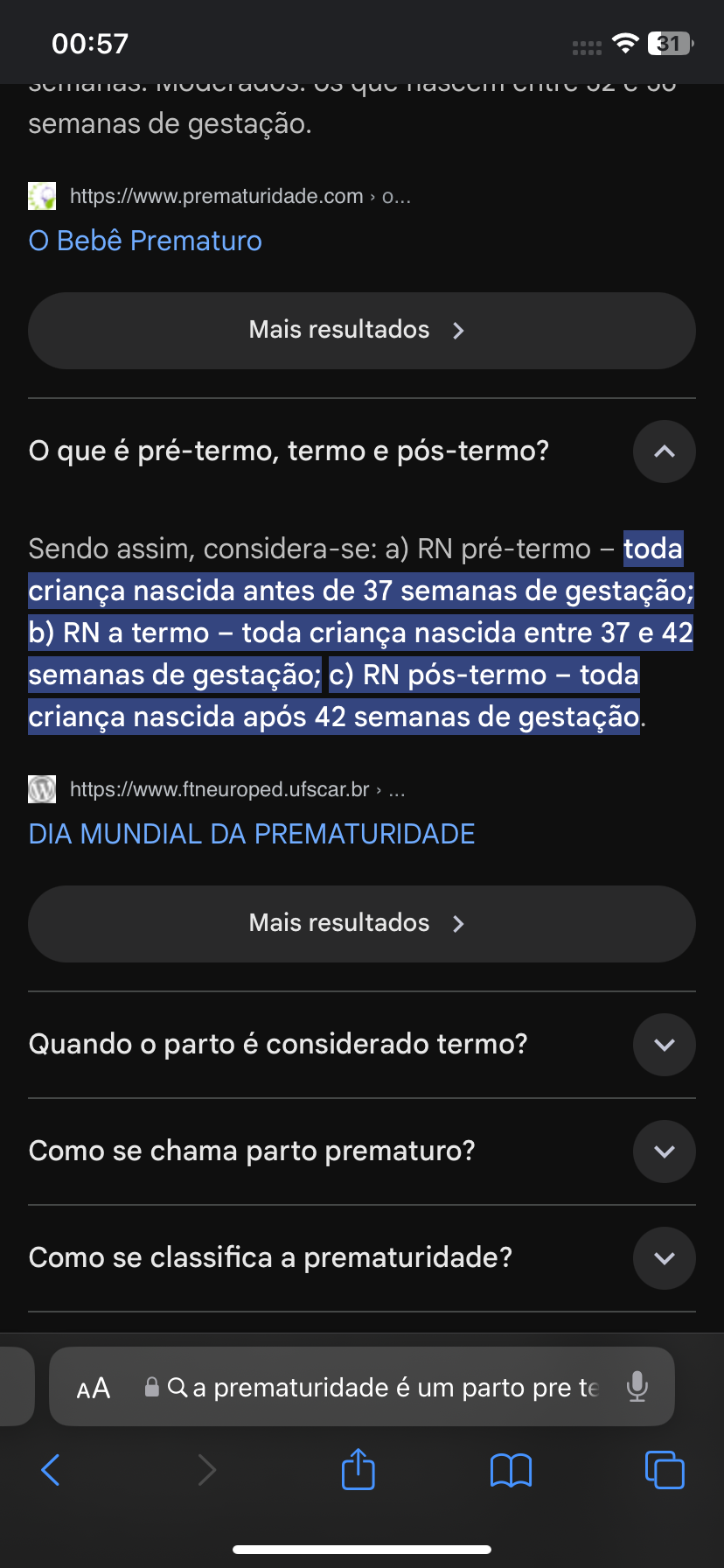Screen dimensions: 724x1568
Task: Expand Como se chama parto prematuro?
Action: [664, 1151]
